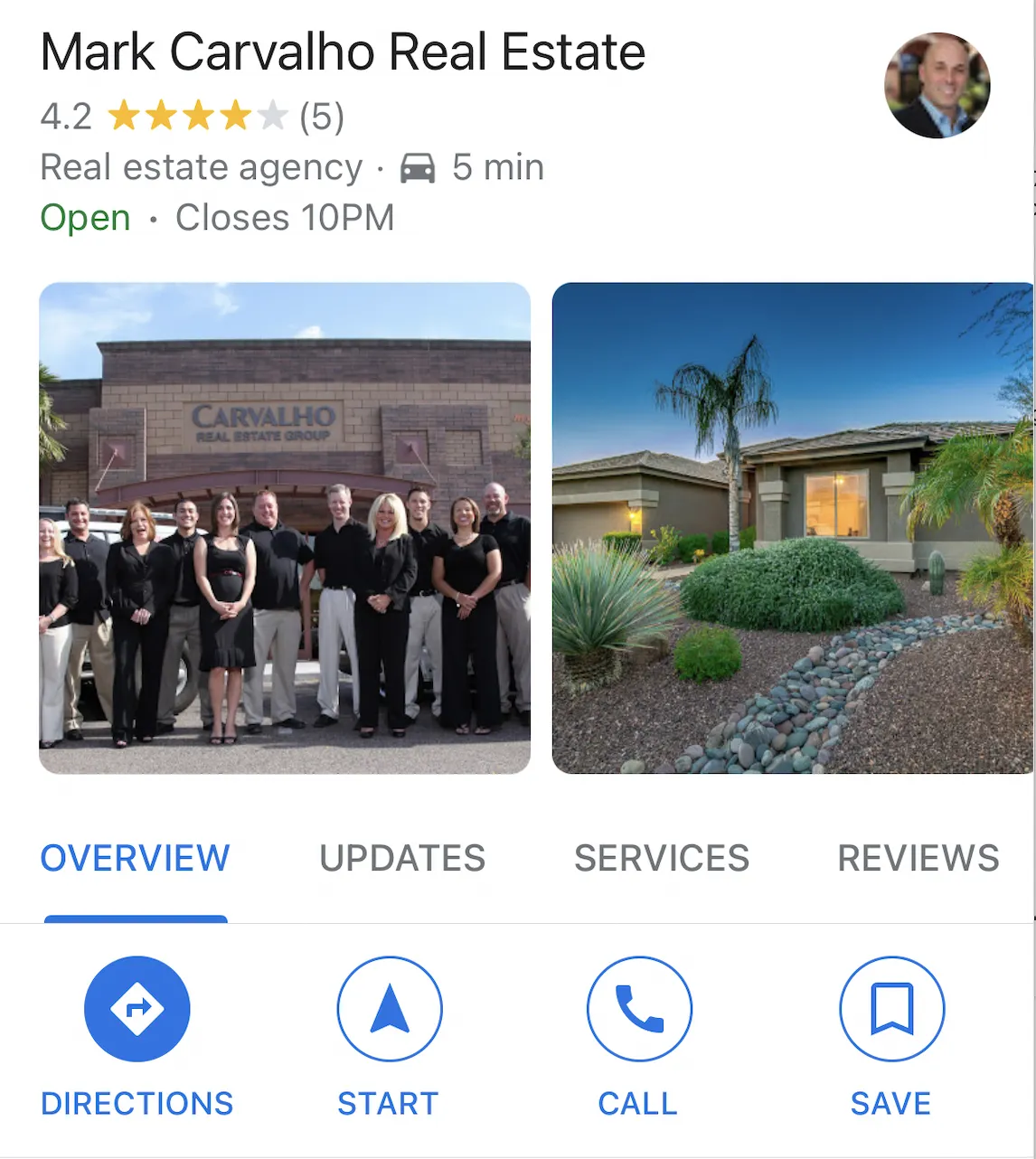
Task: Open the business profile photo
Action: click(937, 86)
